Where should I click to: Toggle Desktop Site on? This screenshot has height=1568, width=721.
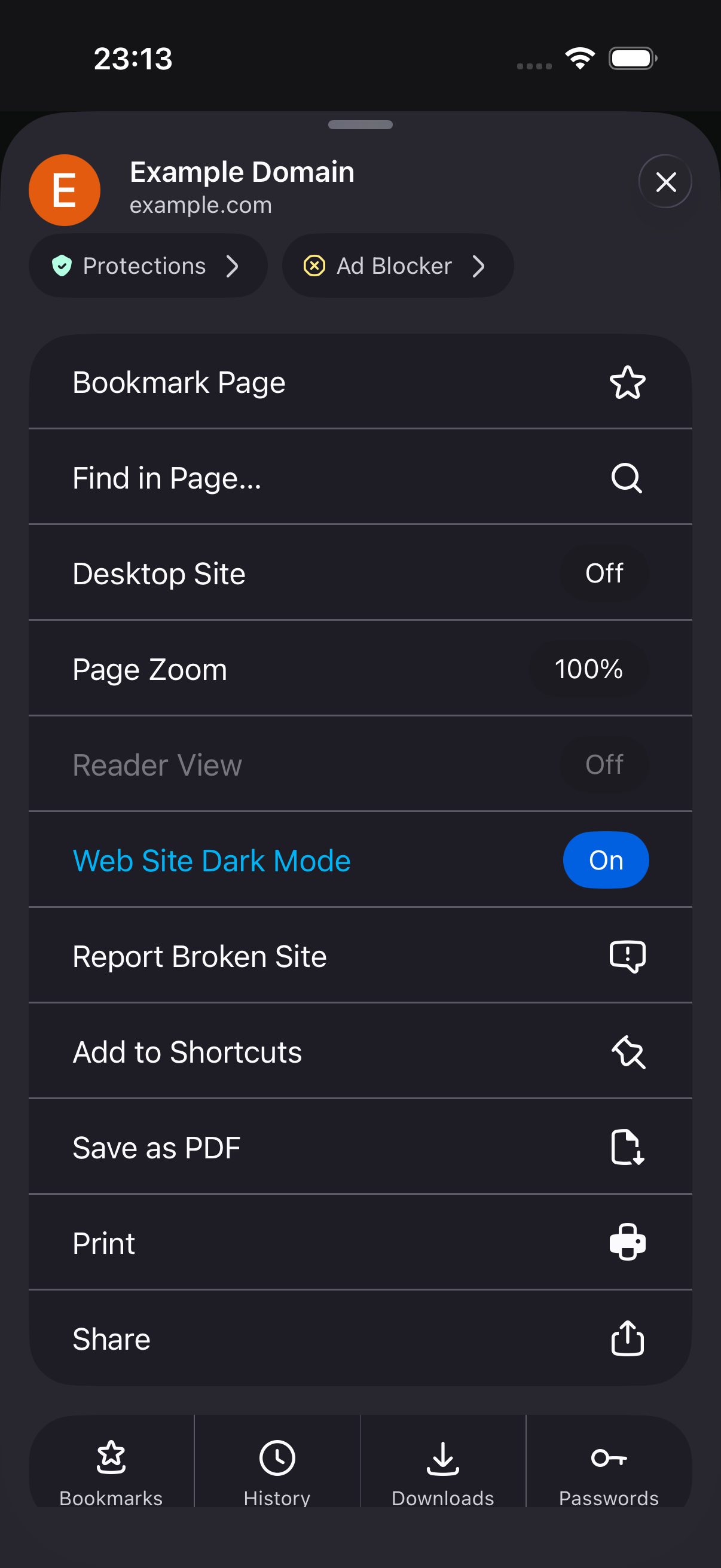(360, 573)
